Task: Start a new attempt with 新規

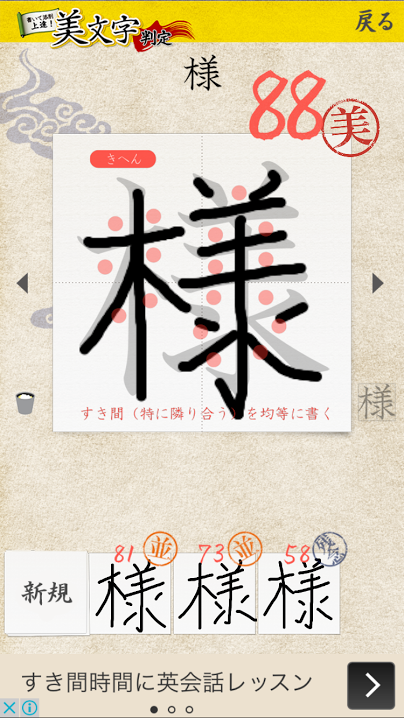Action: [x=46, y=593]
